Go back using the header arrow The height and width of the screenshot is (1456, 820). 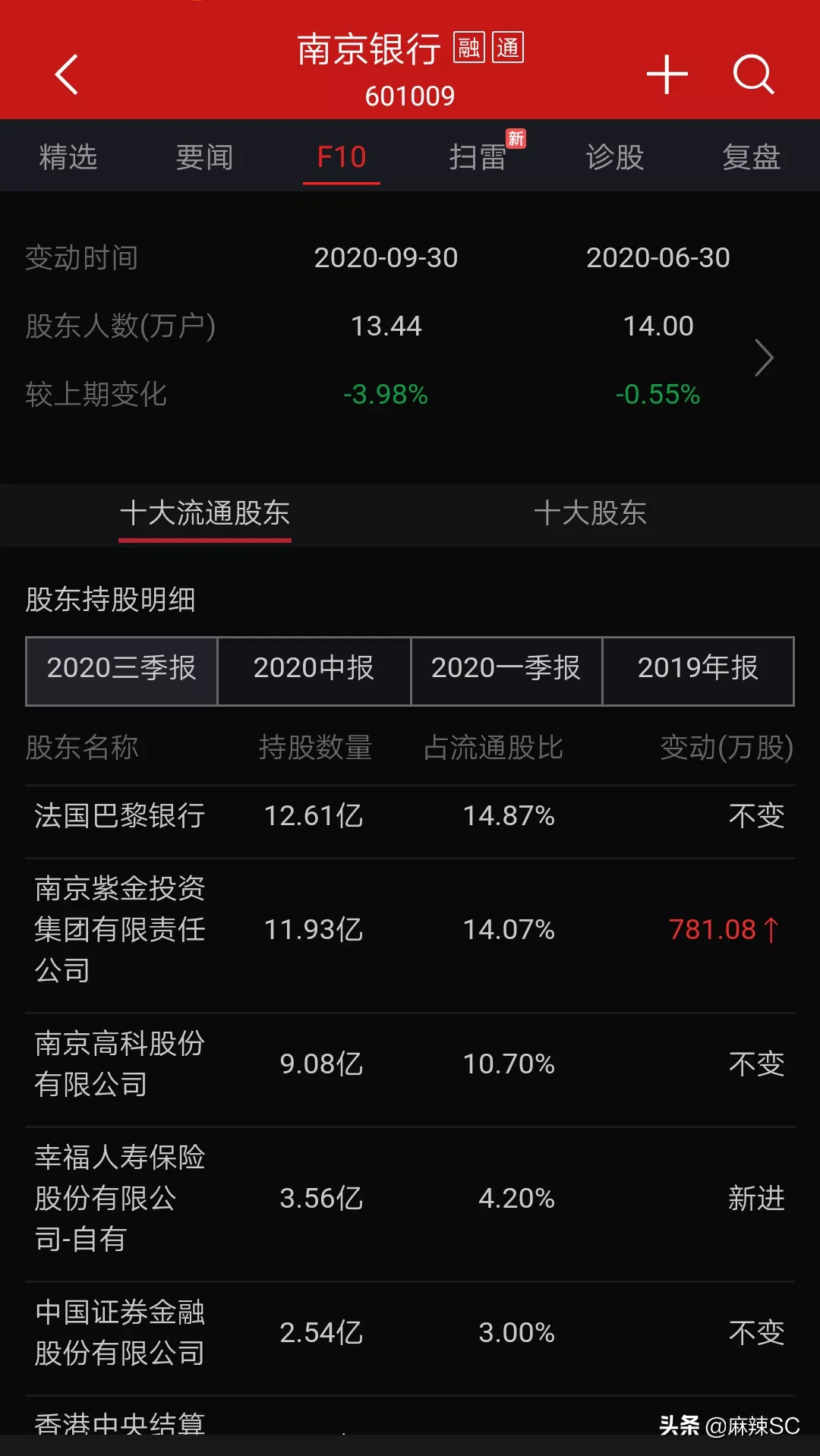point(67,74)
